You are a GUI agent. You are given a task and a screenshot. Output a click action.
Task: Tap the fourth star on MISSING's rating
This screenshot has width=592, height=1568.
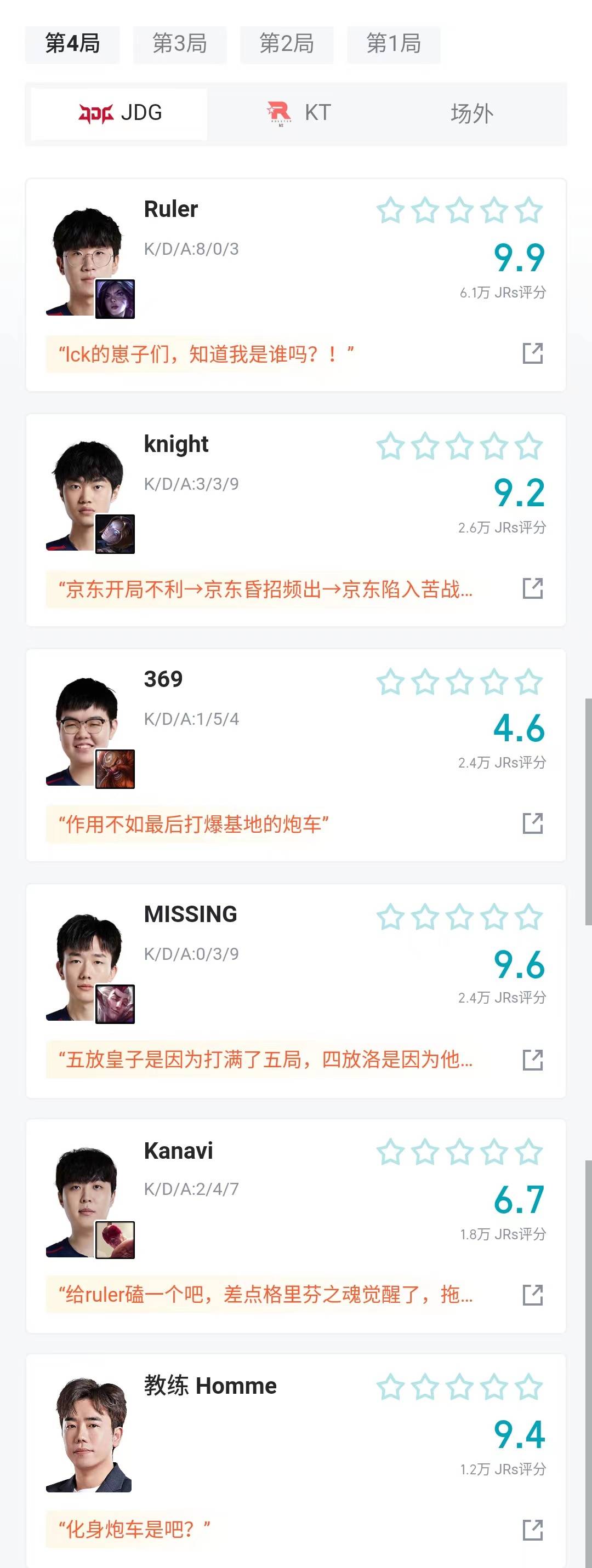pyautogui.click(x=492, y=917)
